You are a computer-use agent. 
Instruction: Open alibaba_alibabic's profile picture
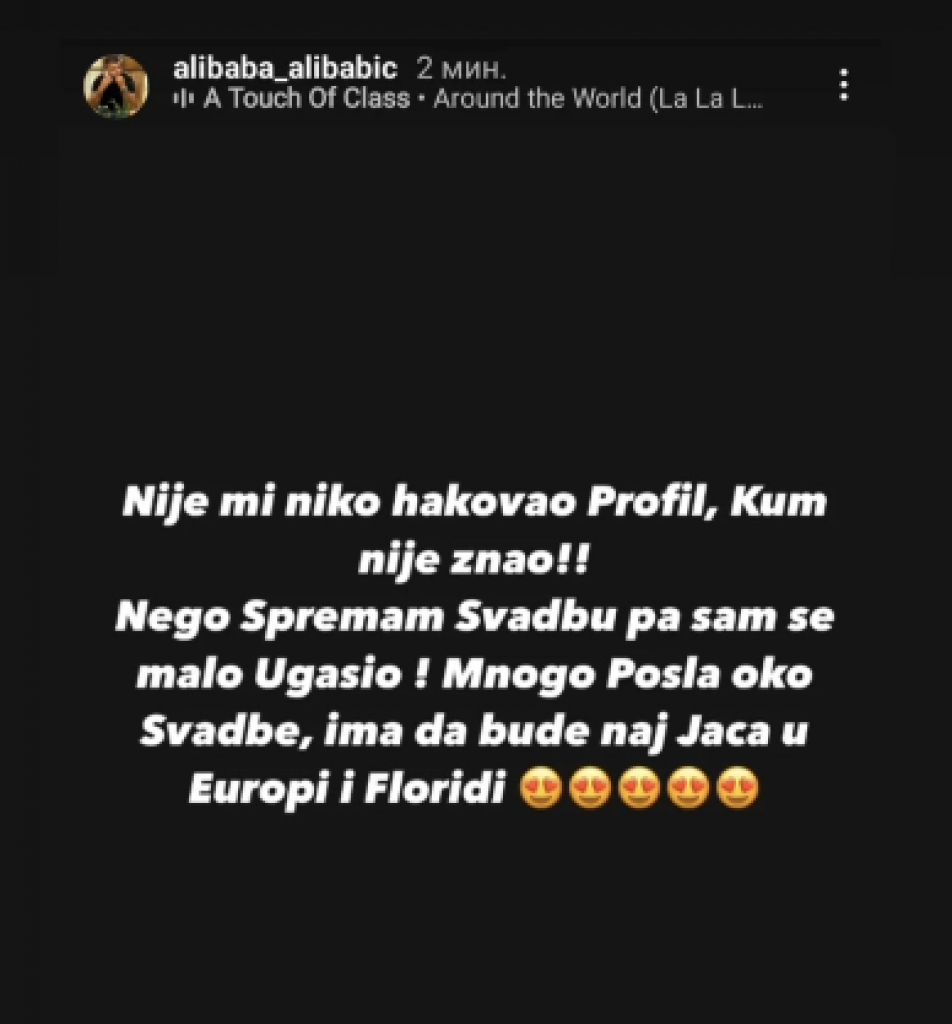tap(116, 85)
